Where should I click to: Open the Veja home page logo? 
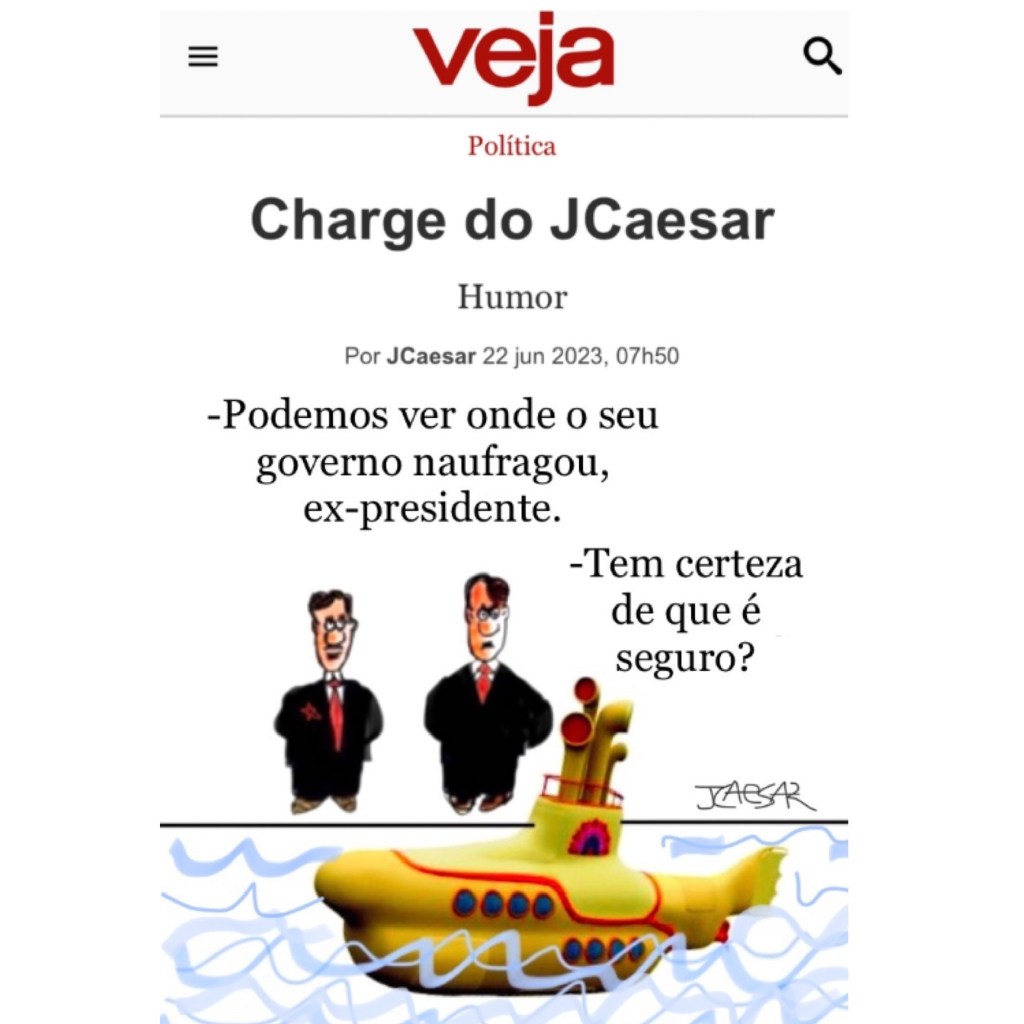tap(513, 55)
